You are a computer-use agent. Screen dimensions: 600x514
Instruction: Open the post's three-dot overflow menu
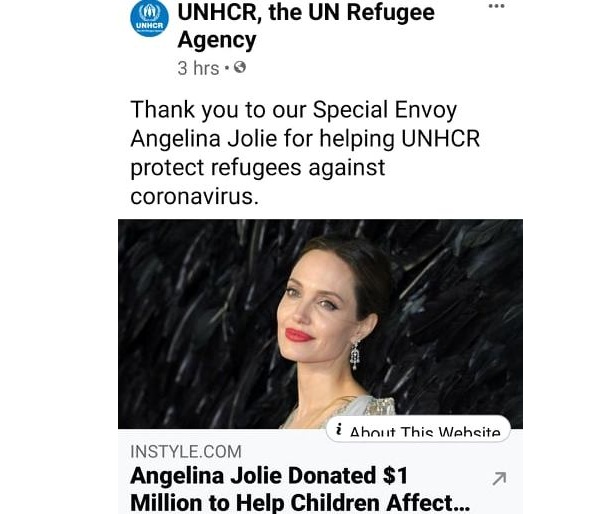coord(496,7)
